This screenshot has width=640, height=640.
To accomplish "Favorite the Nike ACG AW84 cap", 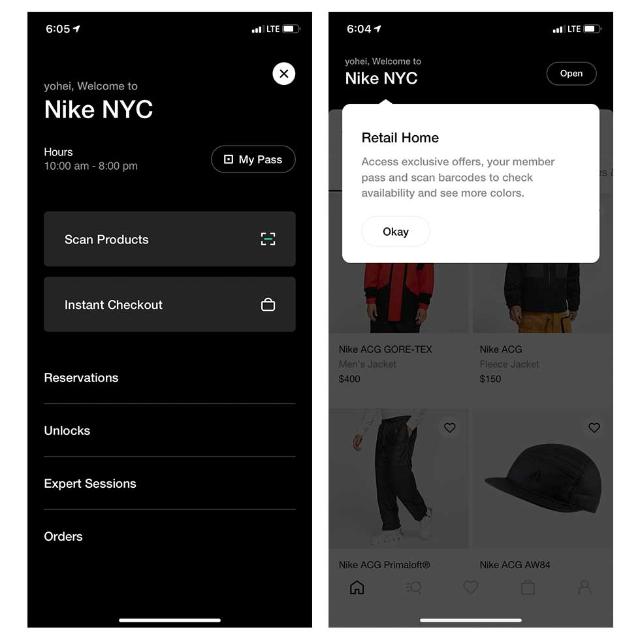I will tap(594, 428).
